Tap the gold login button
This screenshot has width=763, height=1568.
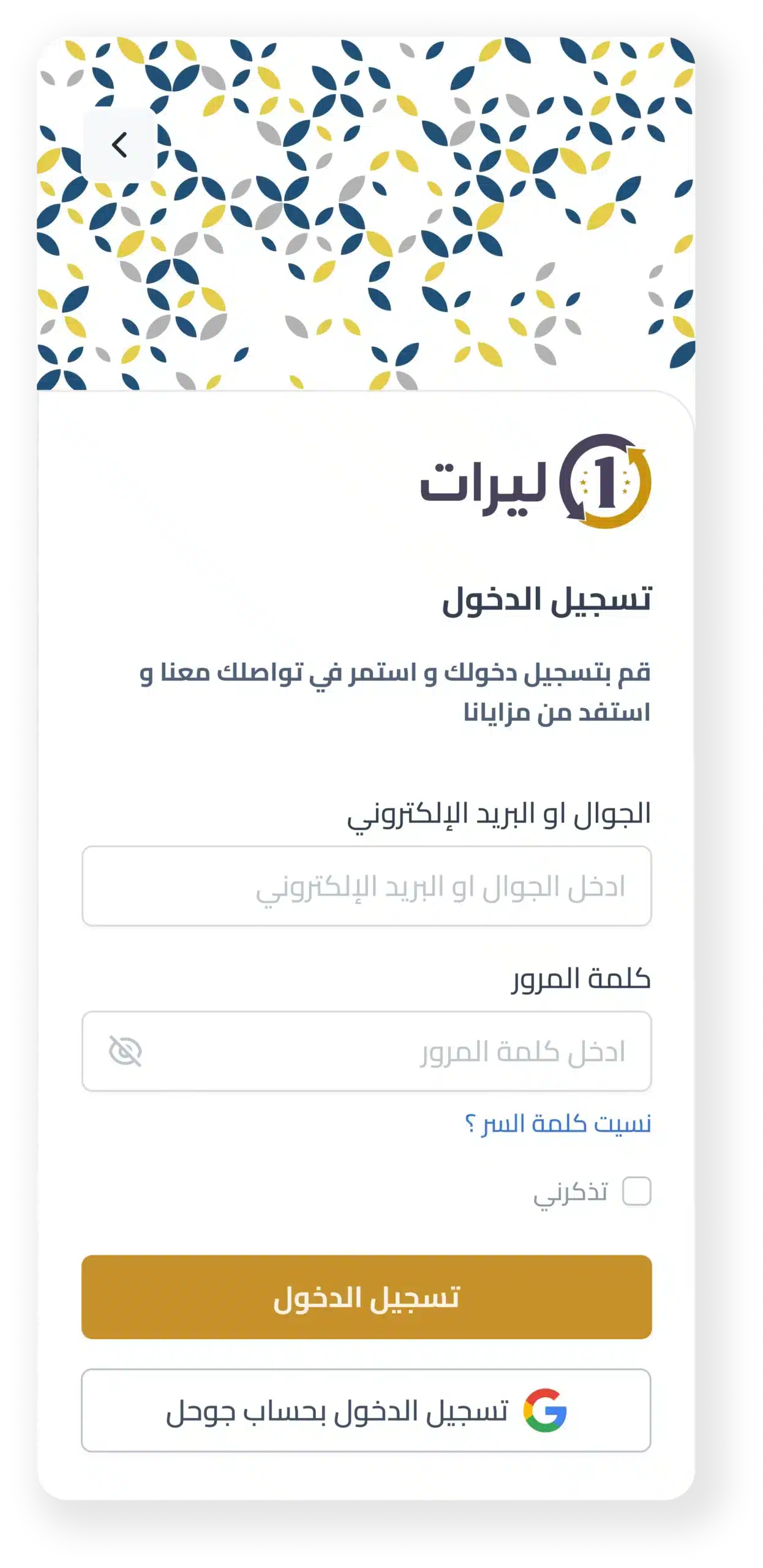click(366, 1297)
